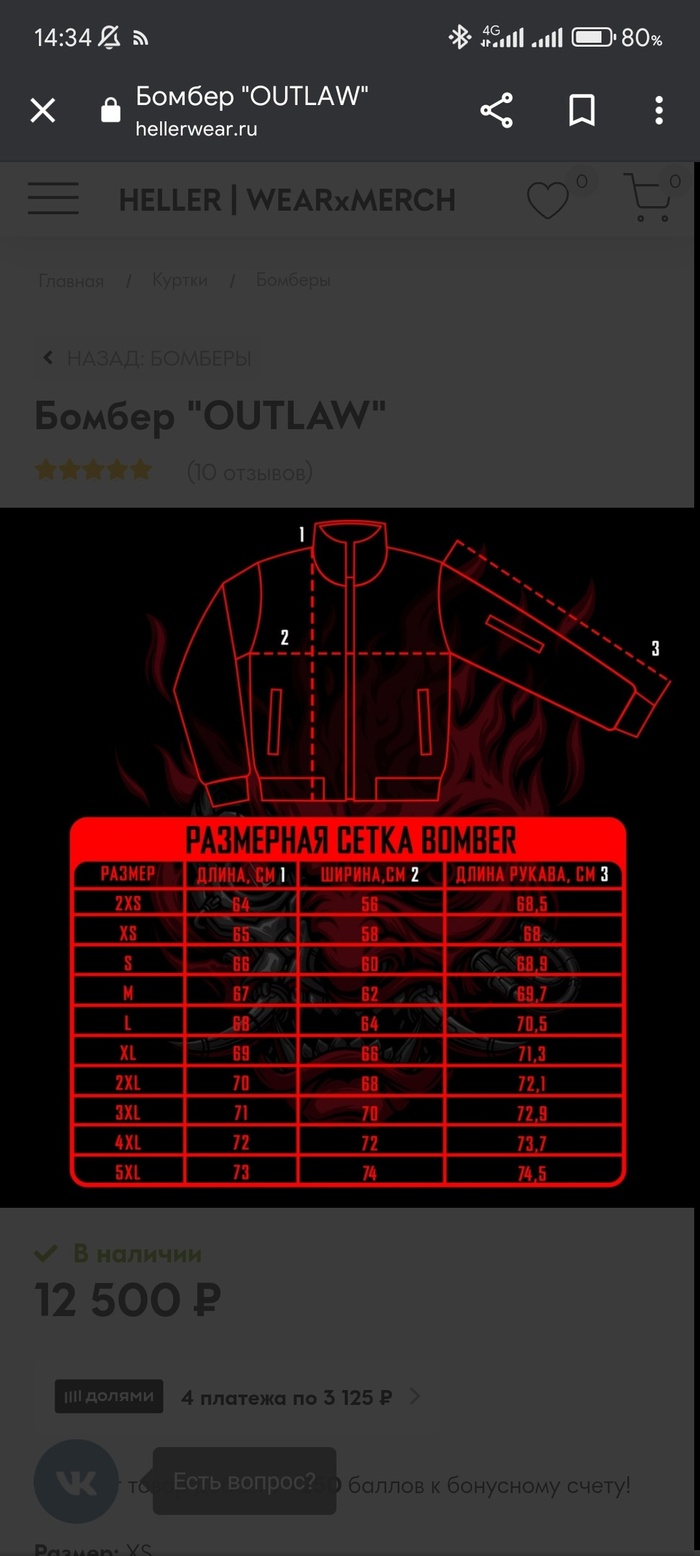Go to the Главная breadcrumb
The image size is (700, 1556).
point(71,281)
